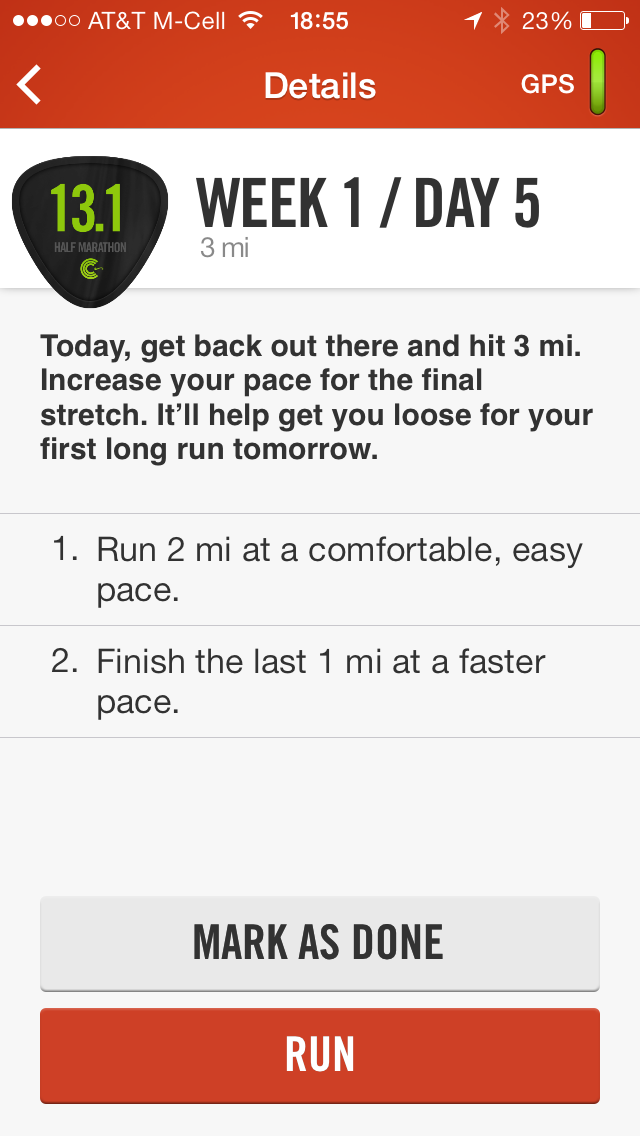Go back from the Details screen

click(x=31, y=85)
